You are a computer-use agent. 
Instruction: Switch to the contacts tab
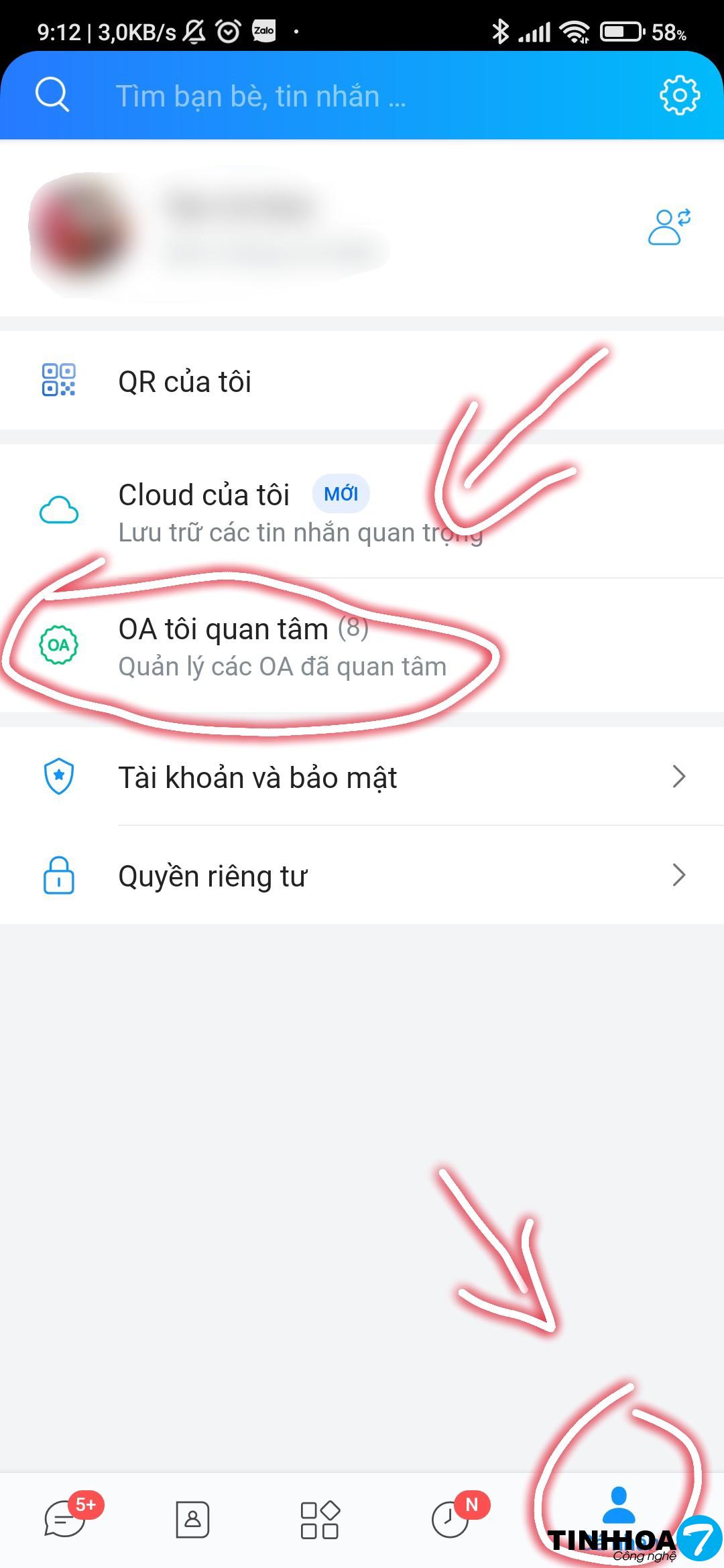192,1518
